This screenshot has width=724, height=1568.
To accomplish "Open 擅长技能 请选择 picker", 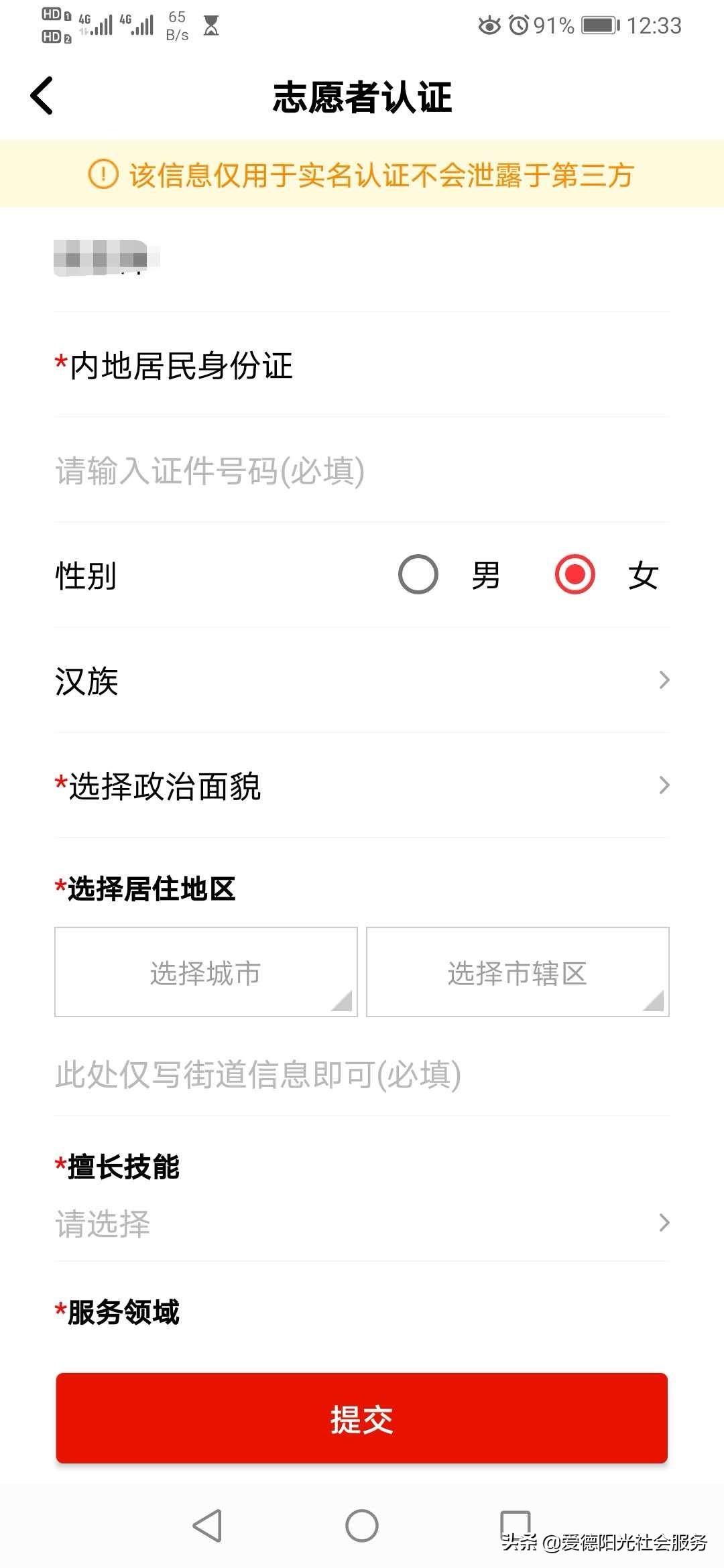I will coord(362,1224).
